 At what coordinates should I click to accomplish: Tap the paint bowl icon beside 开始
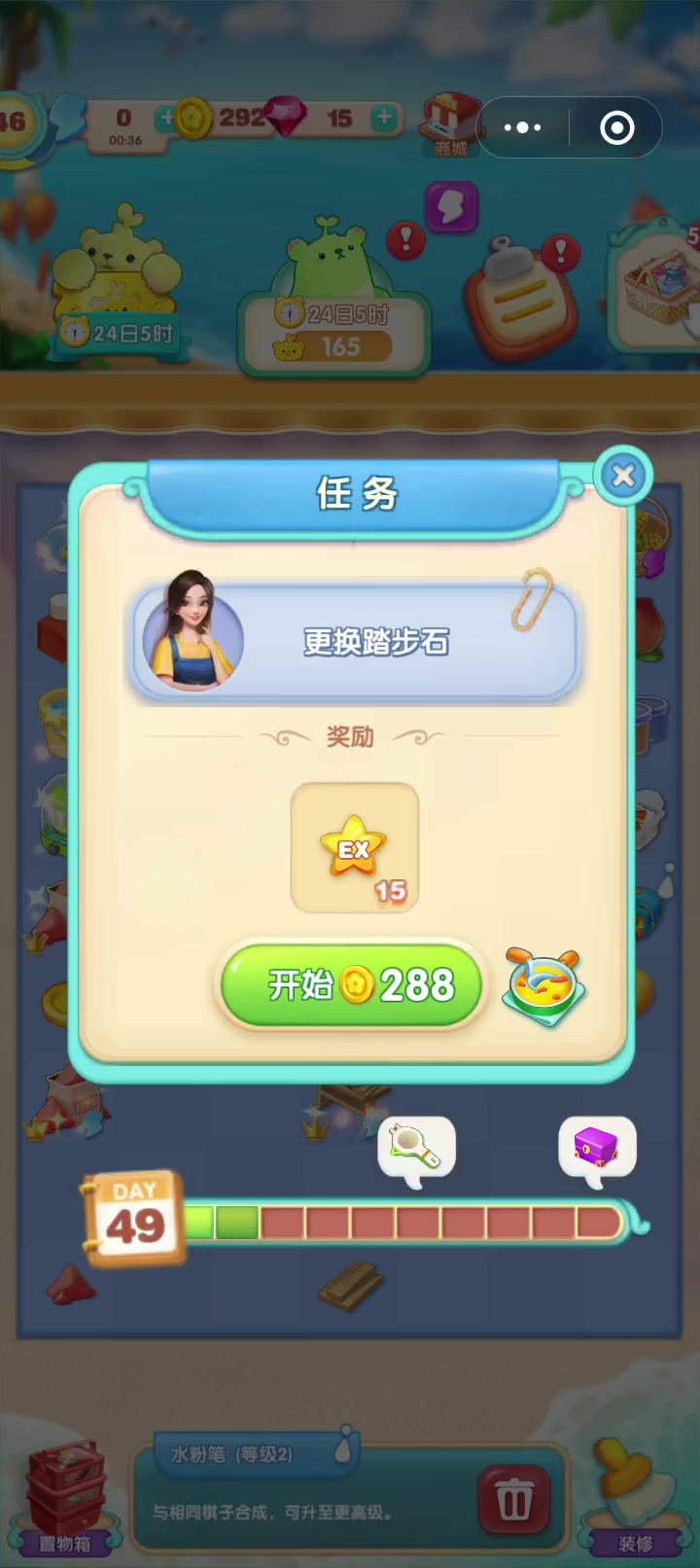(x=544, y=986)
